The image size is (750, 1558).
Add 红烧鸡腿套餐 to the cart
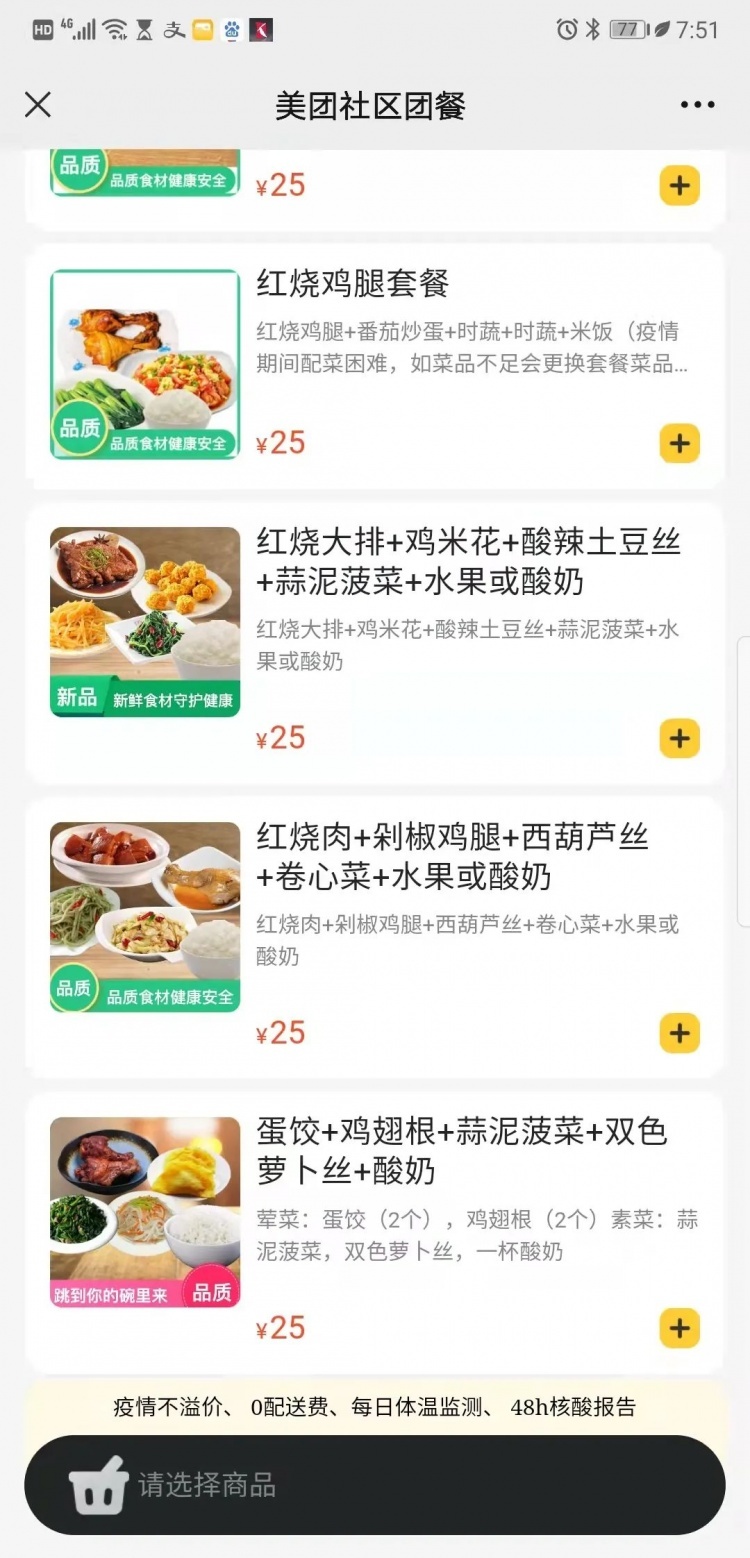tap(679, 443)
